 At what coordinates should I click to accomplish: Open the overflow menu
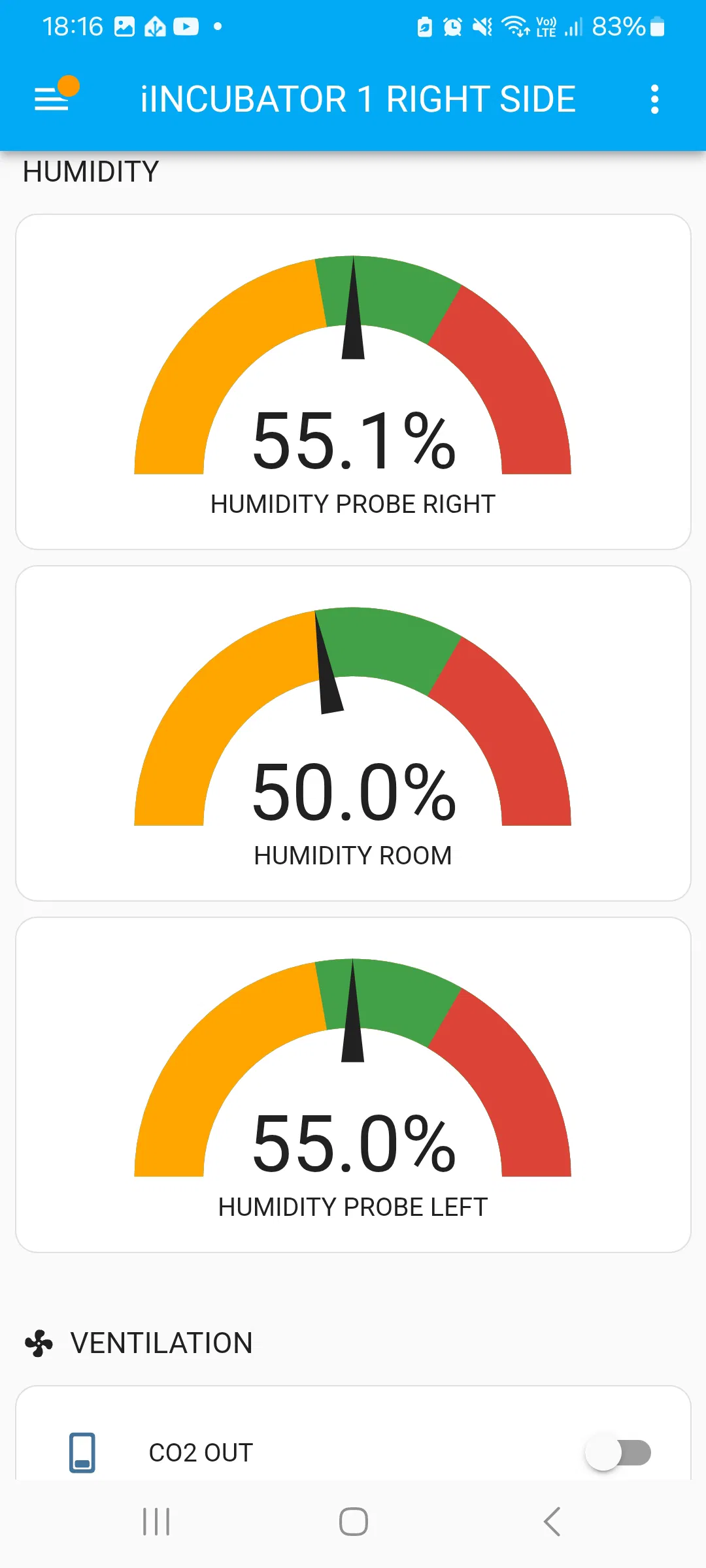(x=654, y=99)
